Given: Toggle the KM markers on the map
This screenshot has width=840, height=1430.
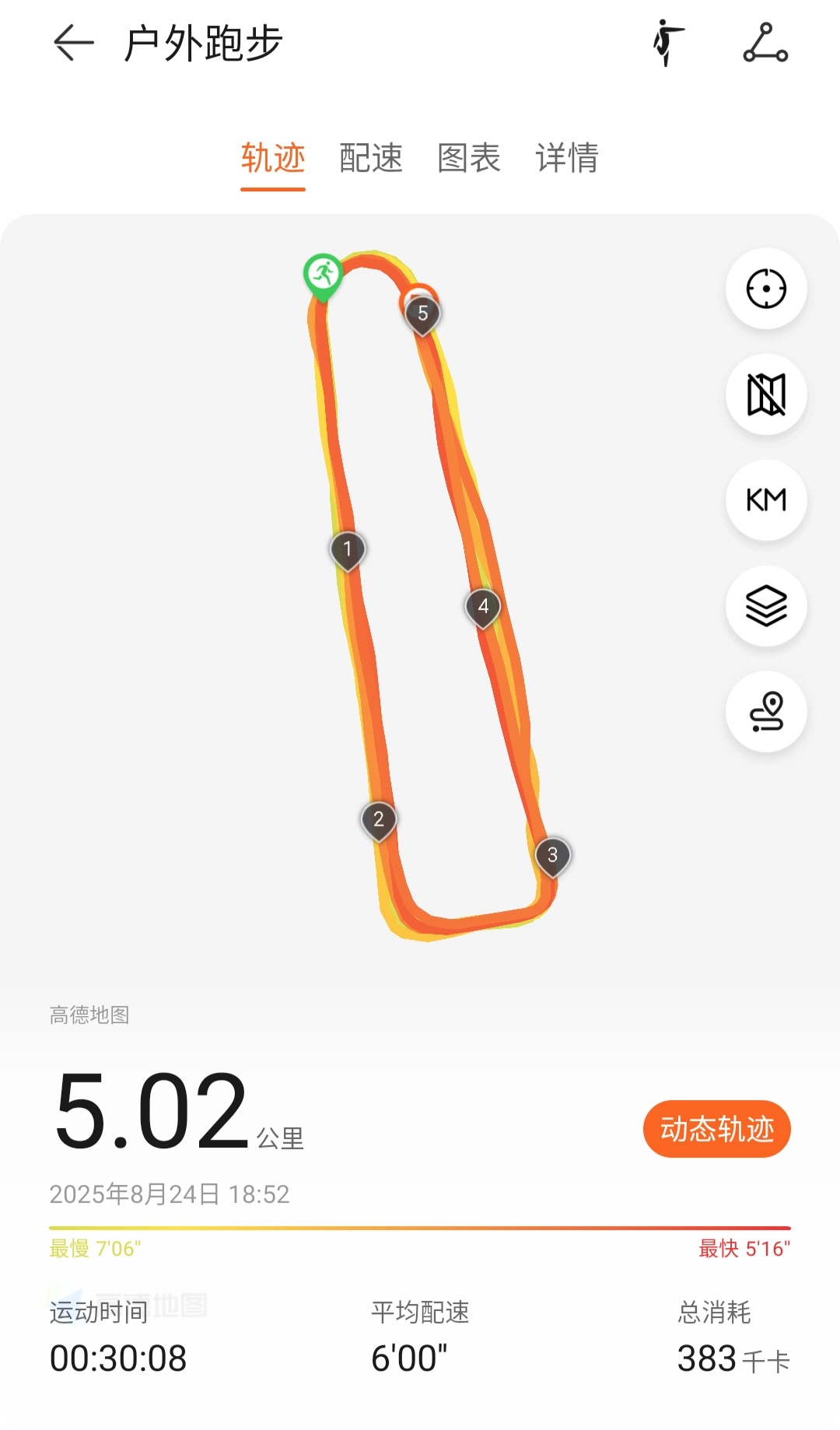Looking at the screenshot, I should (x=766, y=500).
